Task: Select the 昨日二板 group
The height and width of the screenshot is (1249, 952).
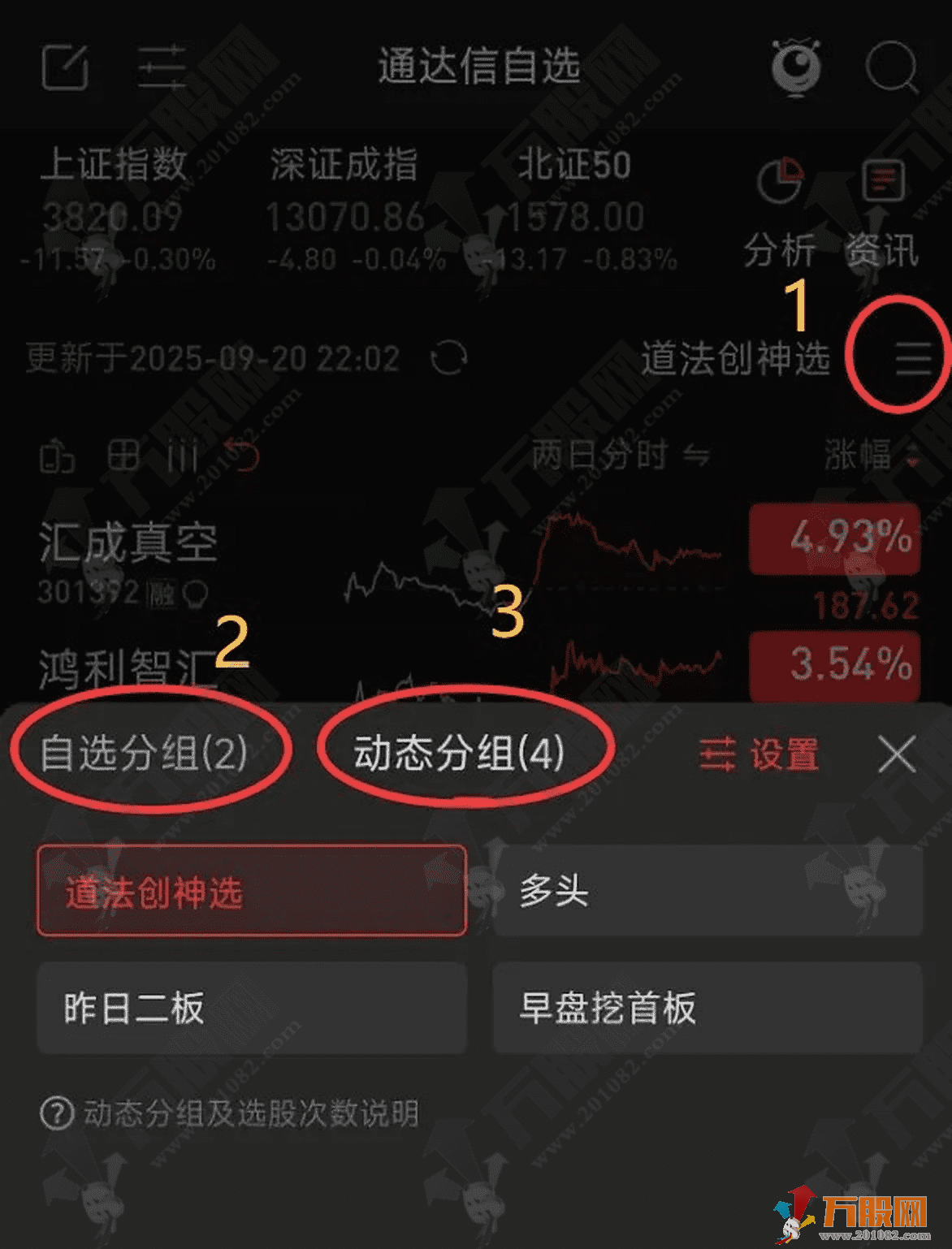Action: (252, 1009)
